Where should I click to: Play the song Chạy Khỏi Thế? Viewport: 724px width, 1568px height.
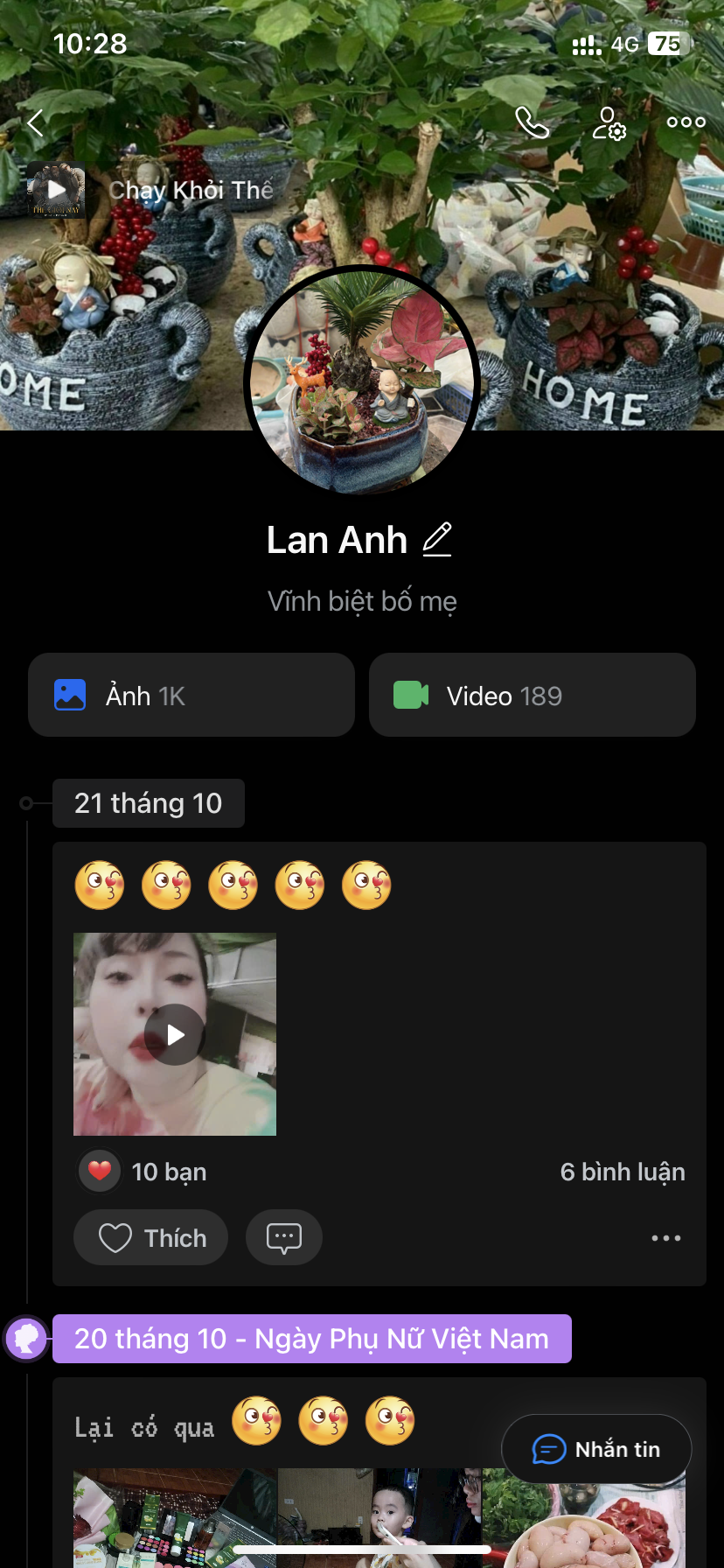coord(57,189)
